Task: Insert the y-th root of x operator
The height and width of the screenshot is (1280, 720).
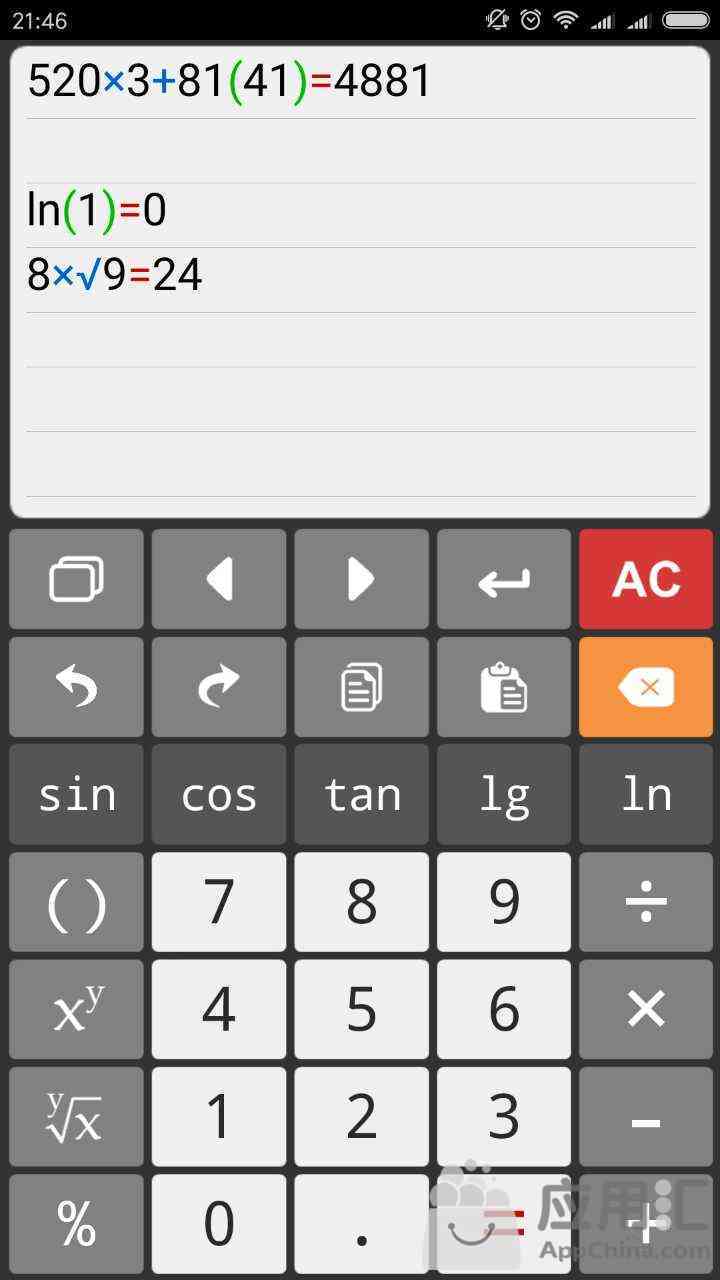Action: point(76,1117)
